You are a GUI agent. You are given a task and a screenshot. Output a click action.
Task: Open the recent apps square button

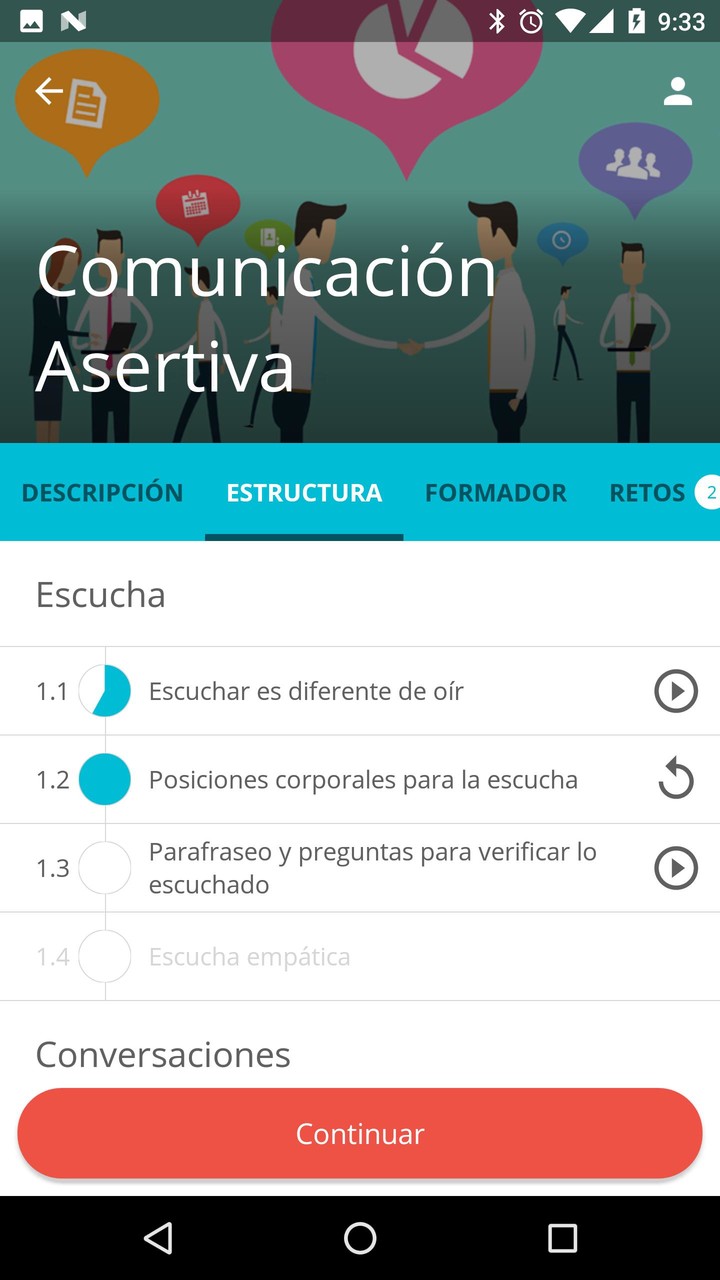pos(562,1239)
